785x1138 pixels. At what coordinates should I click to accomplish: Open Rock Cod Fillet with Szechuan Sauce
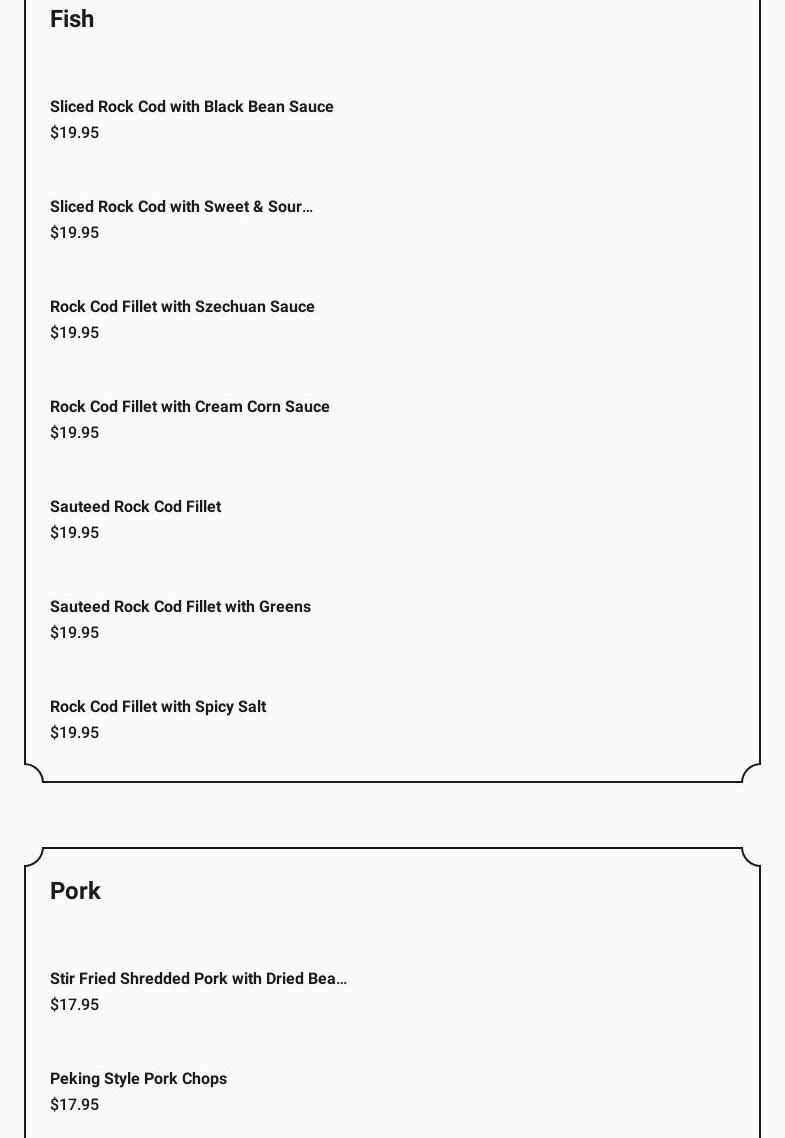[x=182, y=307]
